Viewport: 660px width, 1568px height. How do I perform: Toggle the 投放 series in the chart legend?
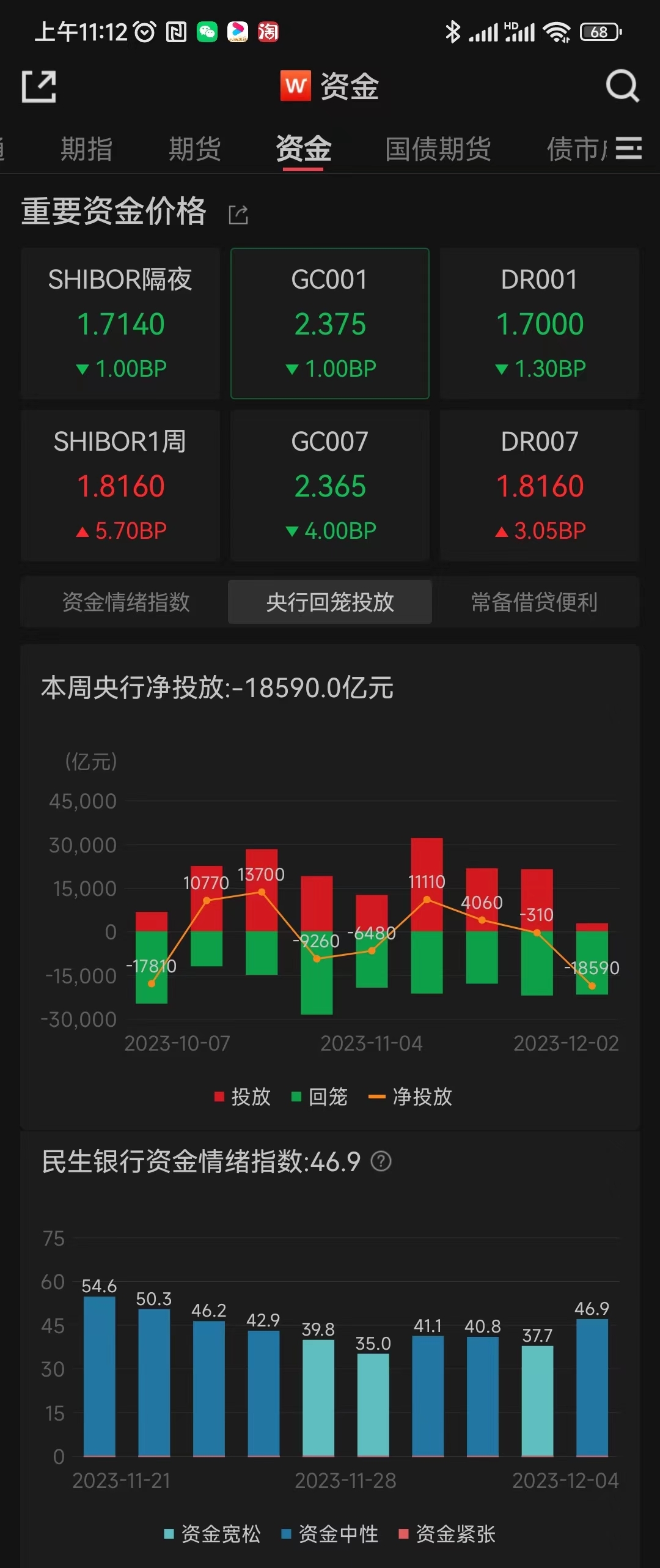(x=242, y=1096)
